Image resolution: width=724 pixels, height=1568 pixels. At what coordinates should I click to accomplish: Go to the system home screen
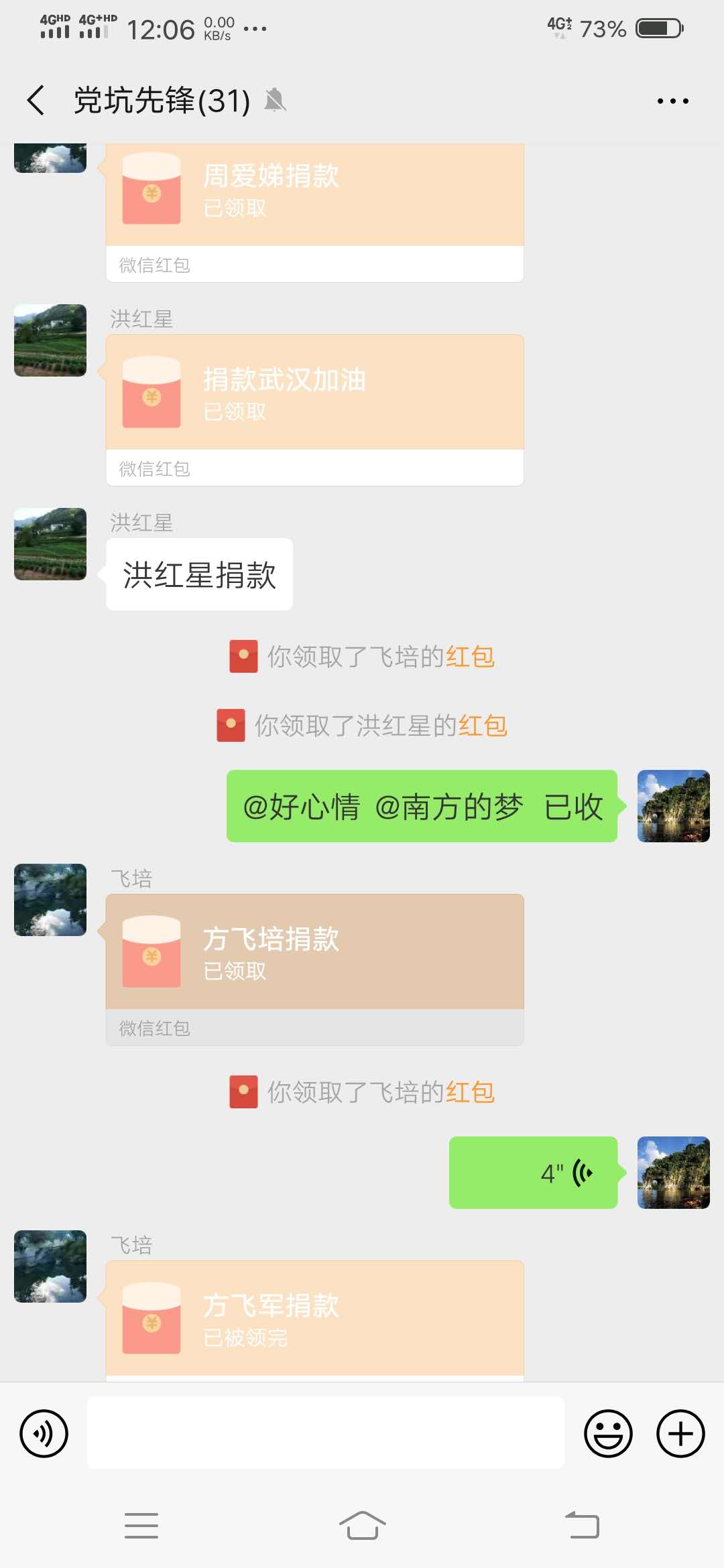click(362, 1526)
